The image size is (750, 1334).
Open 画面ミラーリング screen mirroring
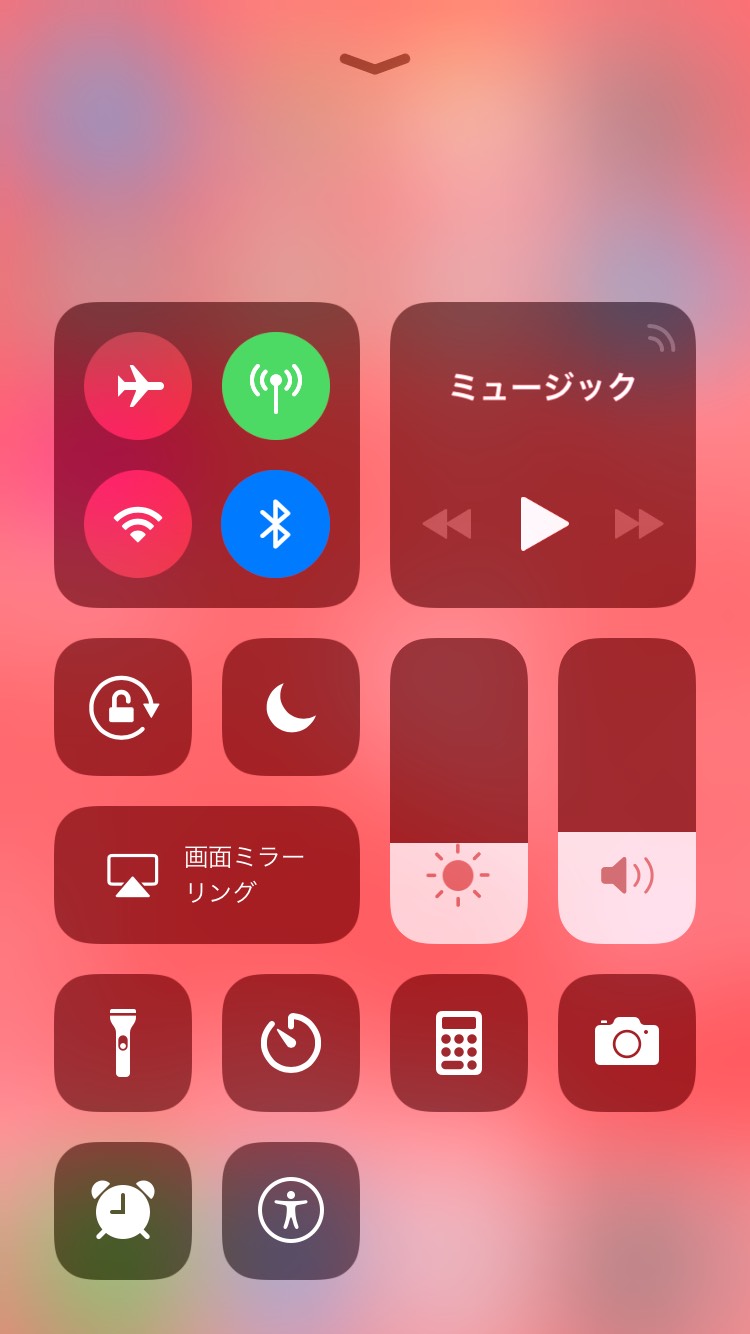(207, 875)
